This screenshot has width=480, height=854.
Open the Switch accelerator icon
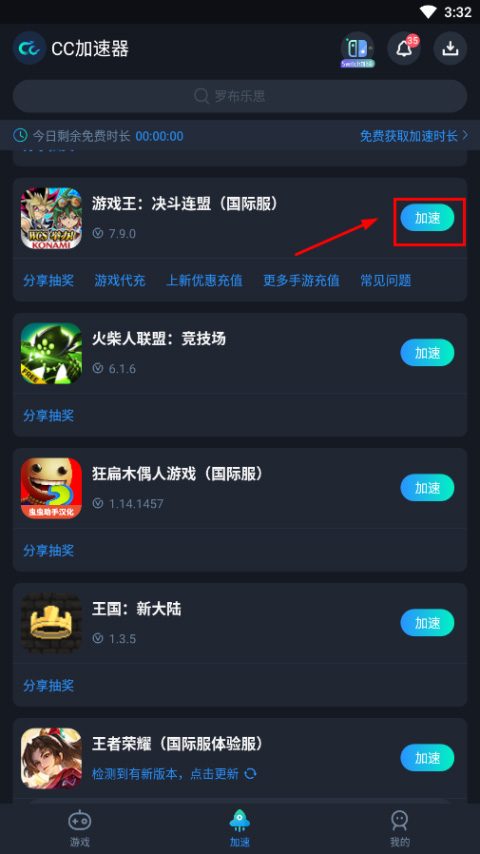click(x=357, y=49)
